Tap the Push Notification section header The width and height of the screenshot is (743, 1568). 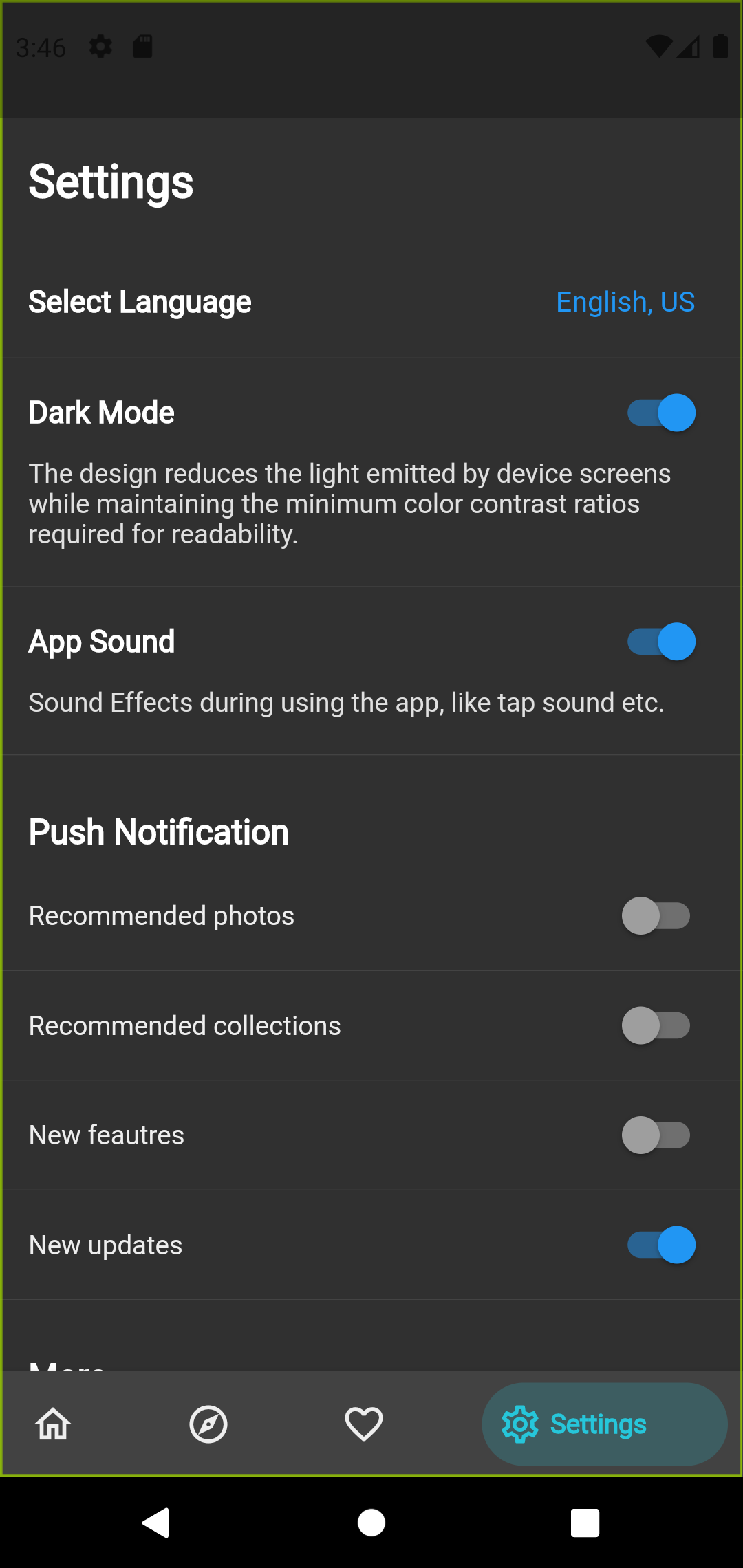click(x=158, y=831)
